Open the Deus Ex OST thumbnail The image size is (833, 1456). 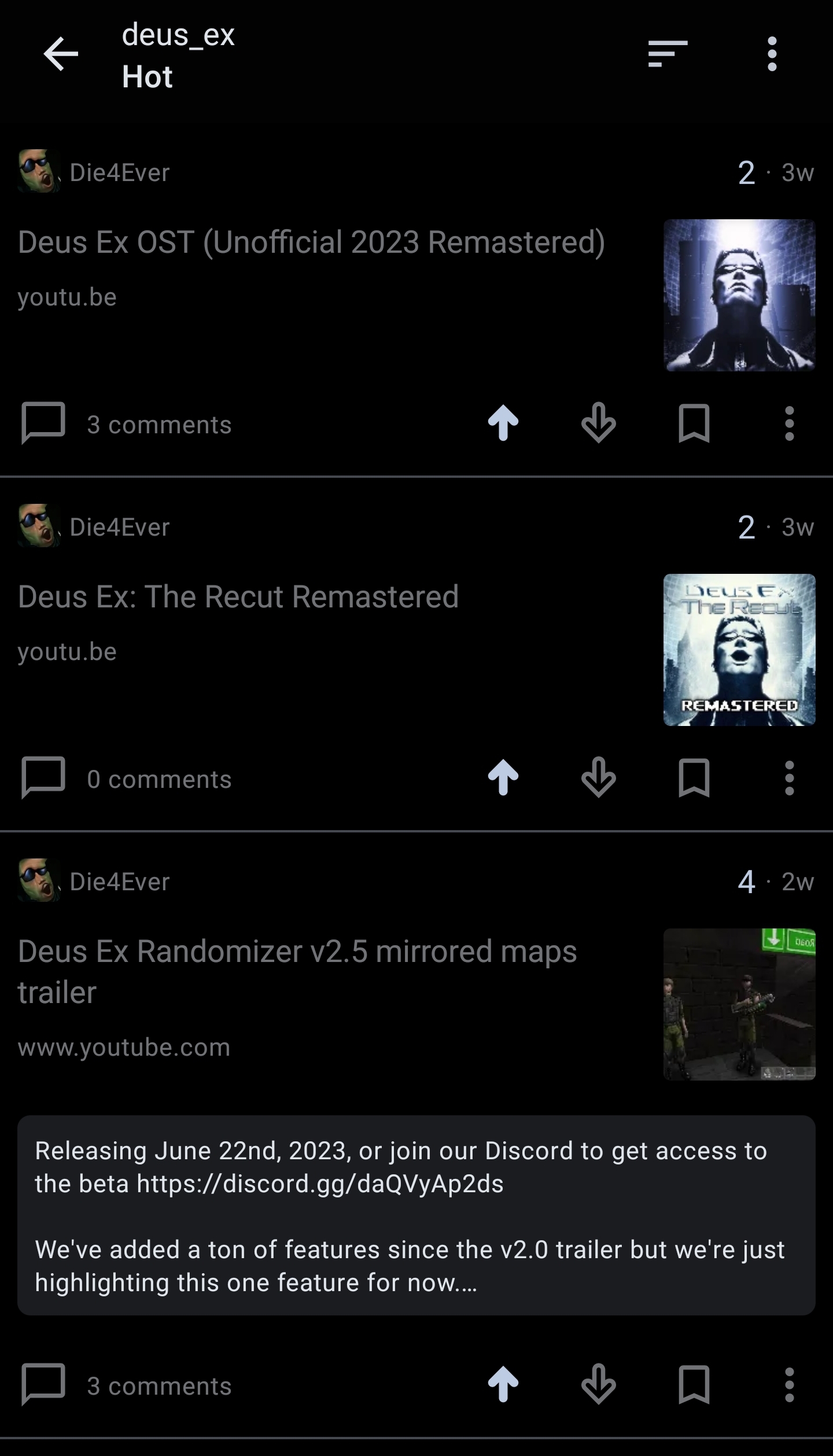pyautogui.click(x=739, y=295)
